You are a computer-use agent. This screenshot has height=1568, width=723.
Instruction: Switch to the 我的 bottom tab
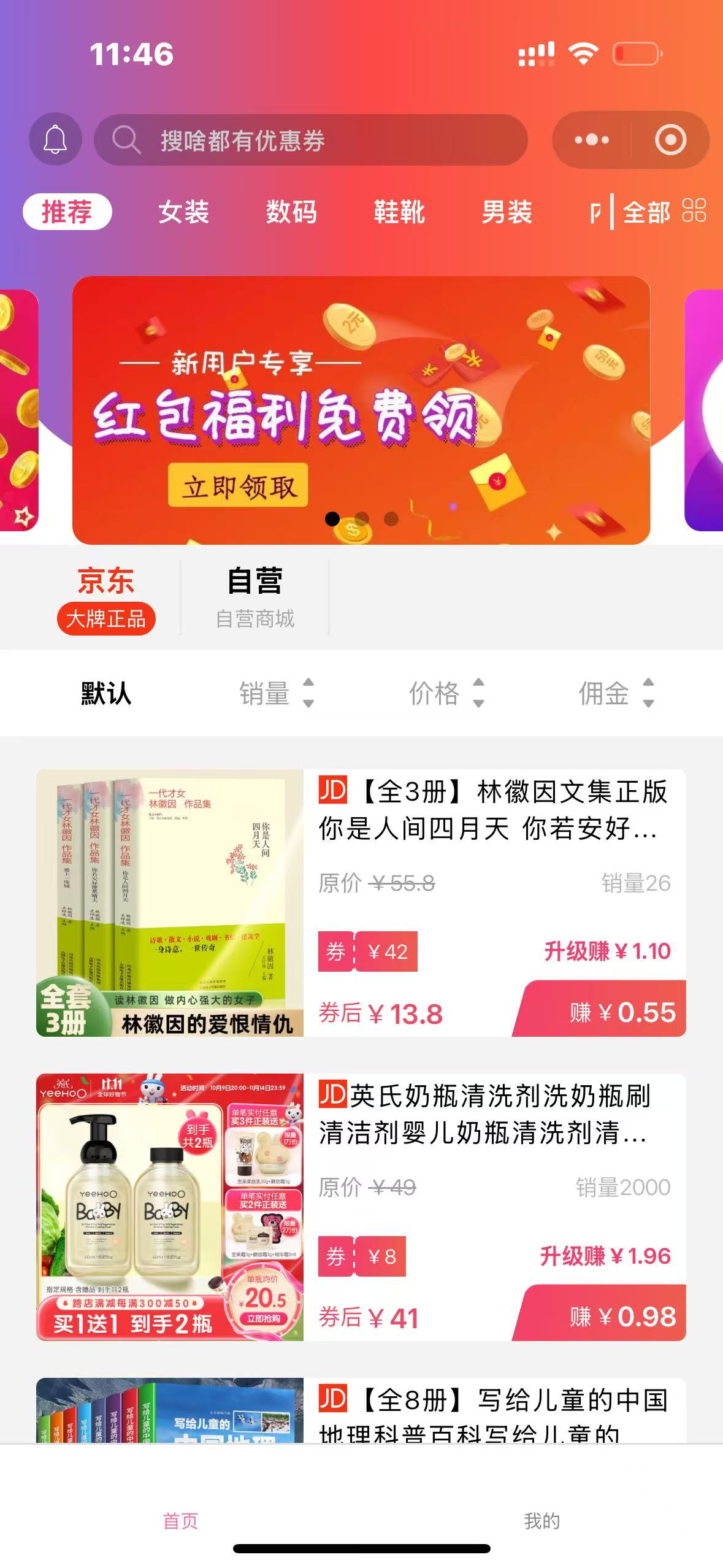click(541, 1520)
